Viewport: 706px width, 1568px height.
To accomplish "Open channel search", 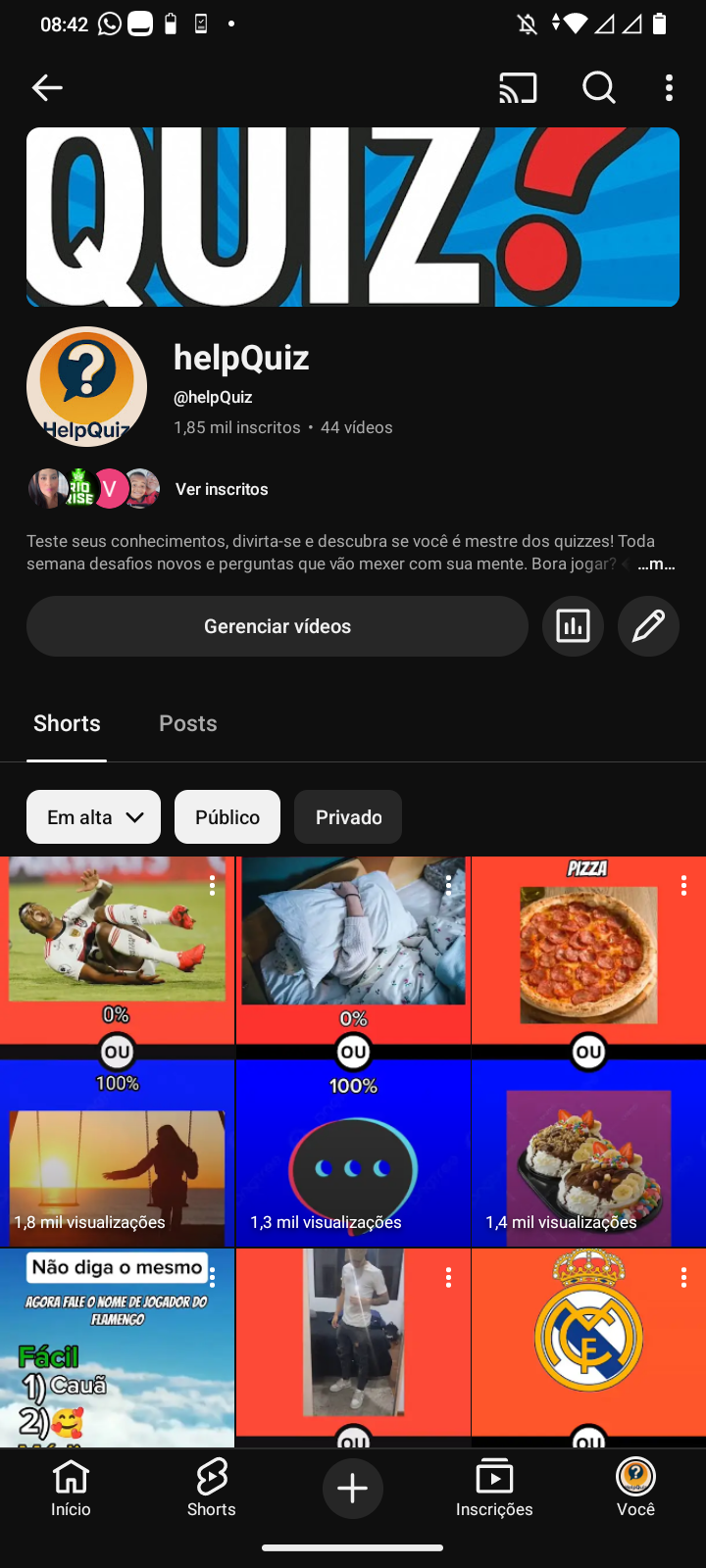I will point(598,88).
